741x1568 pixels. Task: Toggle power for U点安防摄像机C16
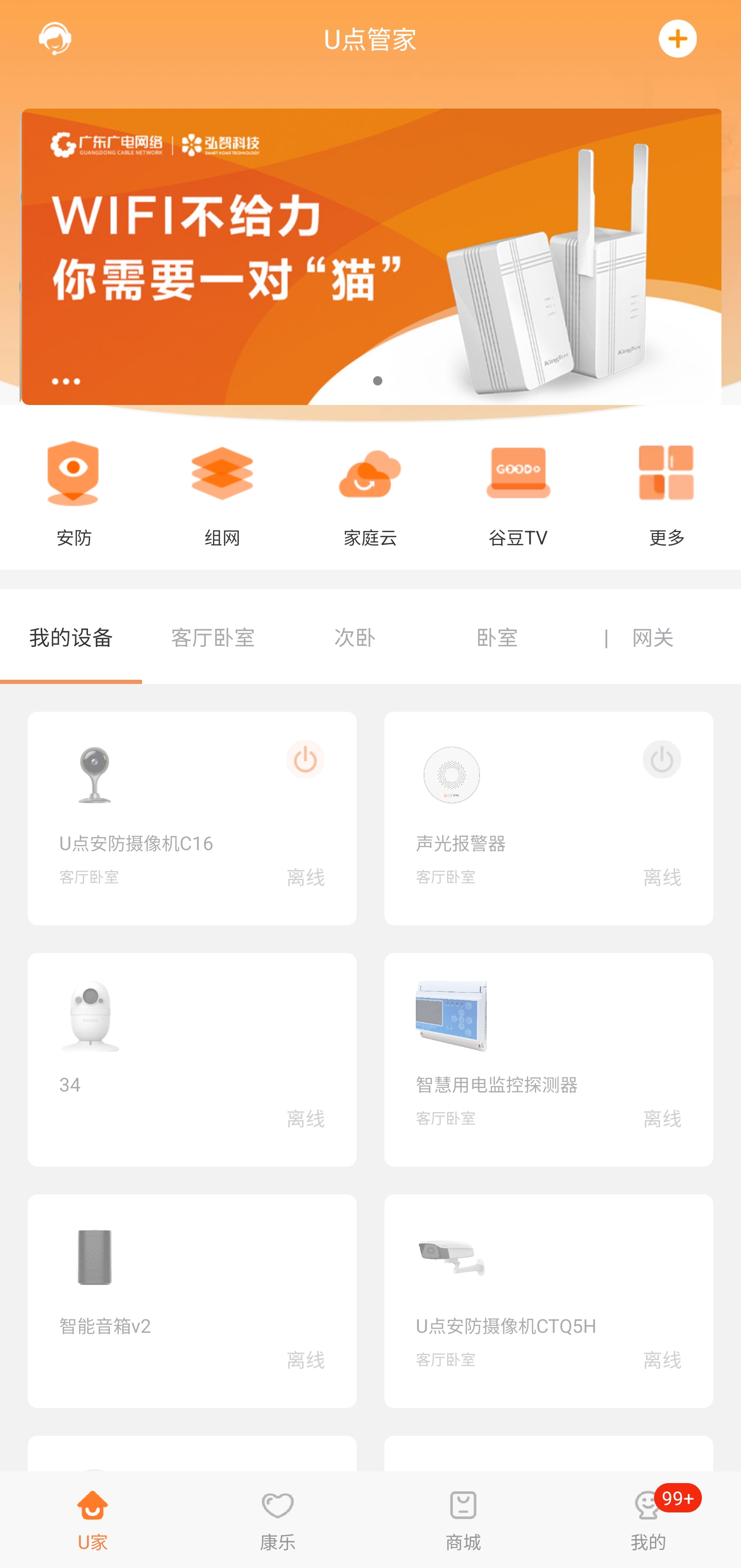[x=305, y=759]
